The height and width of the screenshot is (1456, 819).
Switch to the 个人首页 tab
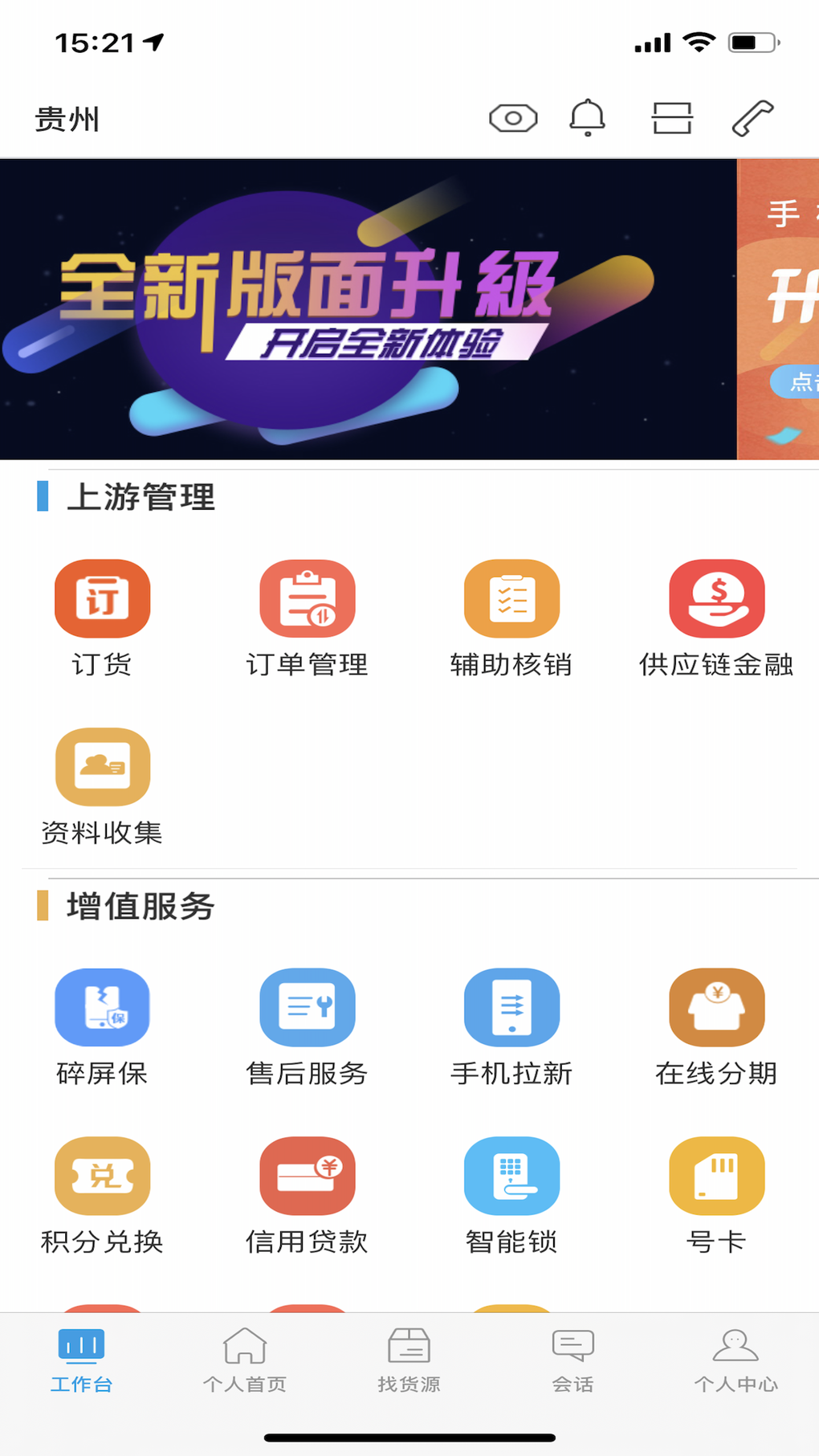(245, 1360)
